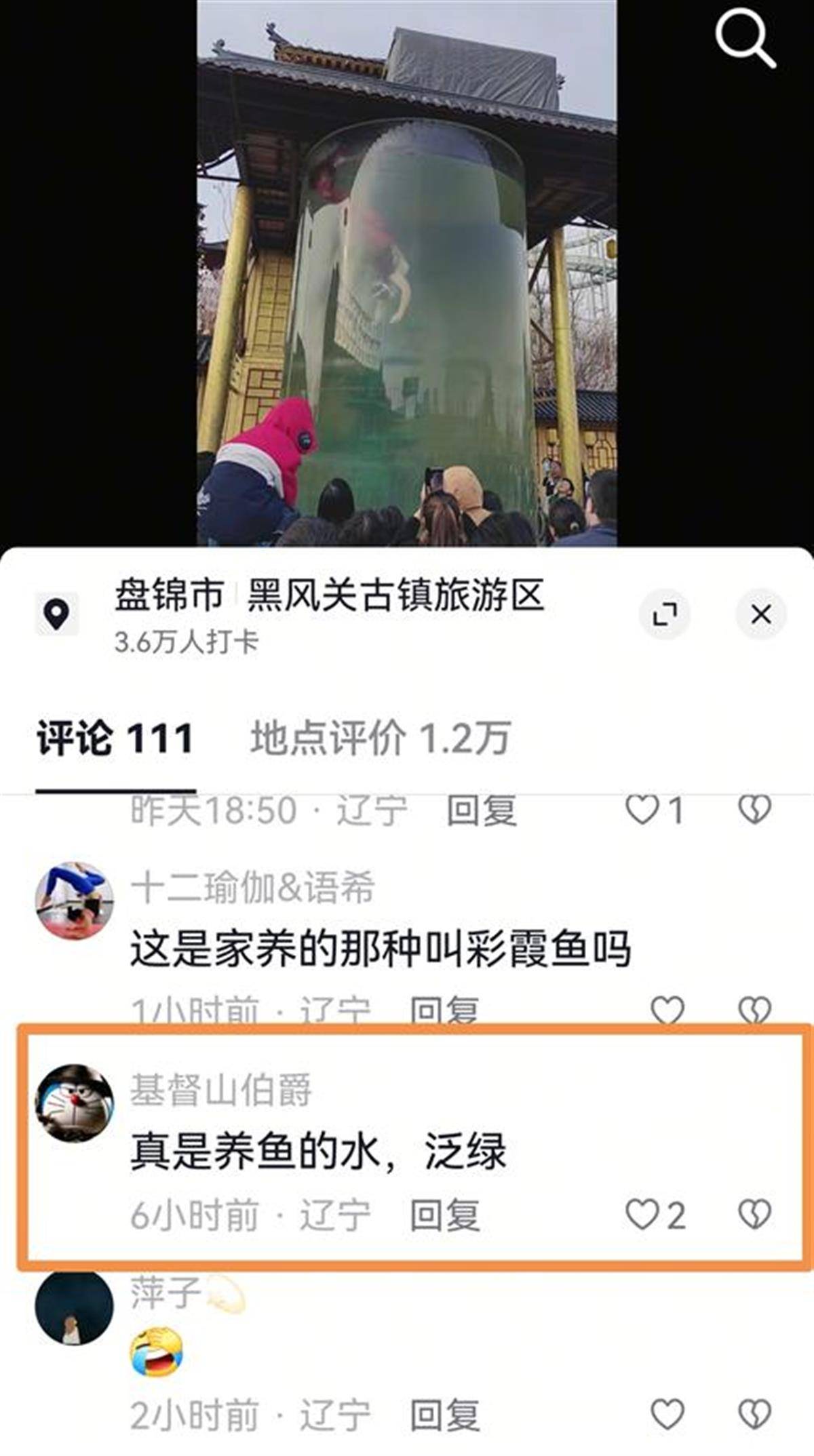Screen dimensions: 814x1456
Task: Like 萍子's emoji comment
Action: [x=667, y=1414]
